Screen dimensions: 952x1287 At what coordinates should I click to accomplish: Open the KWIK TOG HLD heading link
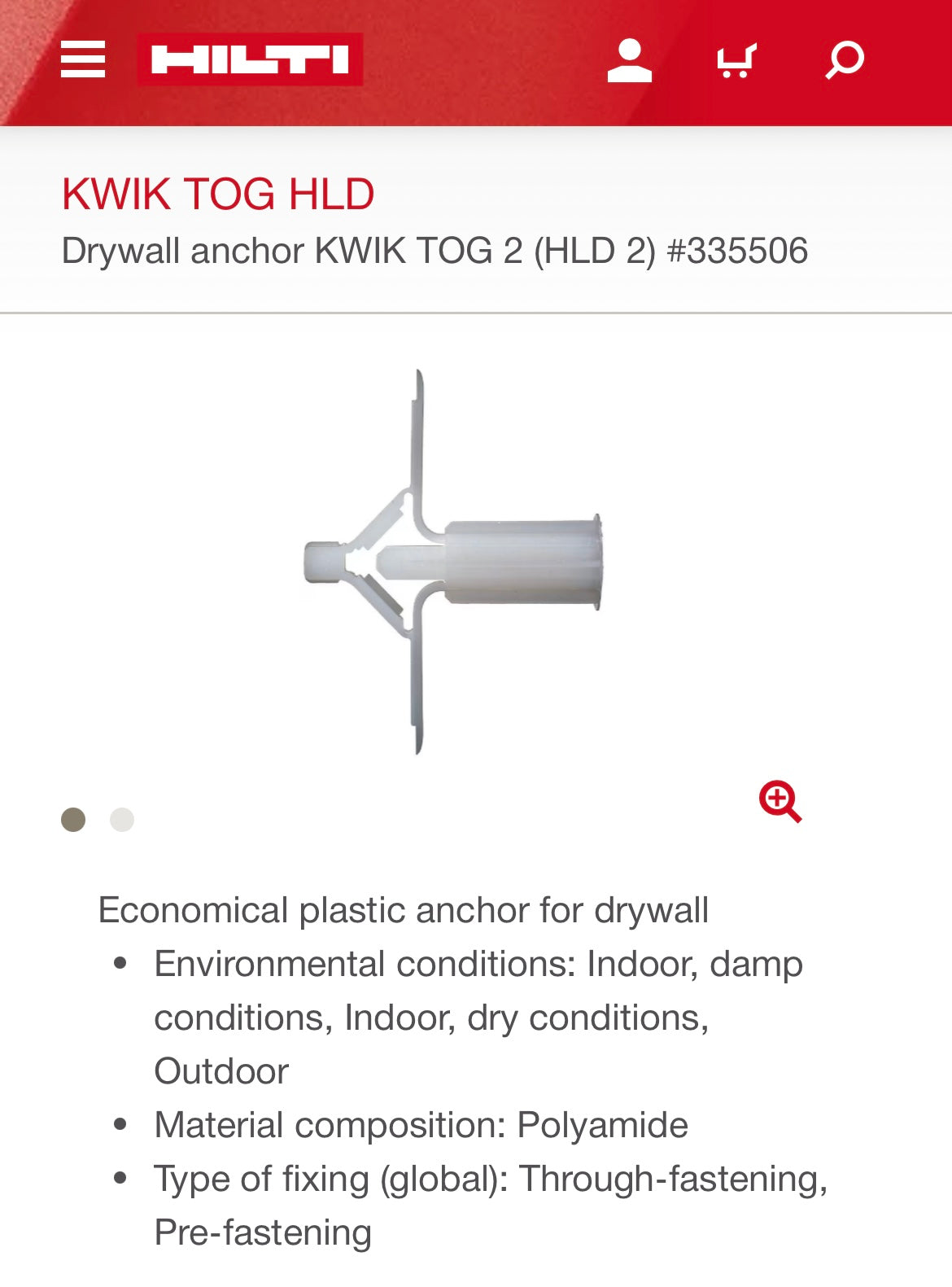coord(218,195)
